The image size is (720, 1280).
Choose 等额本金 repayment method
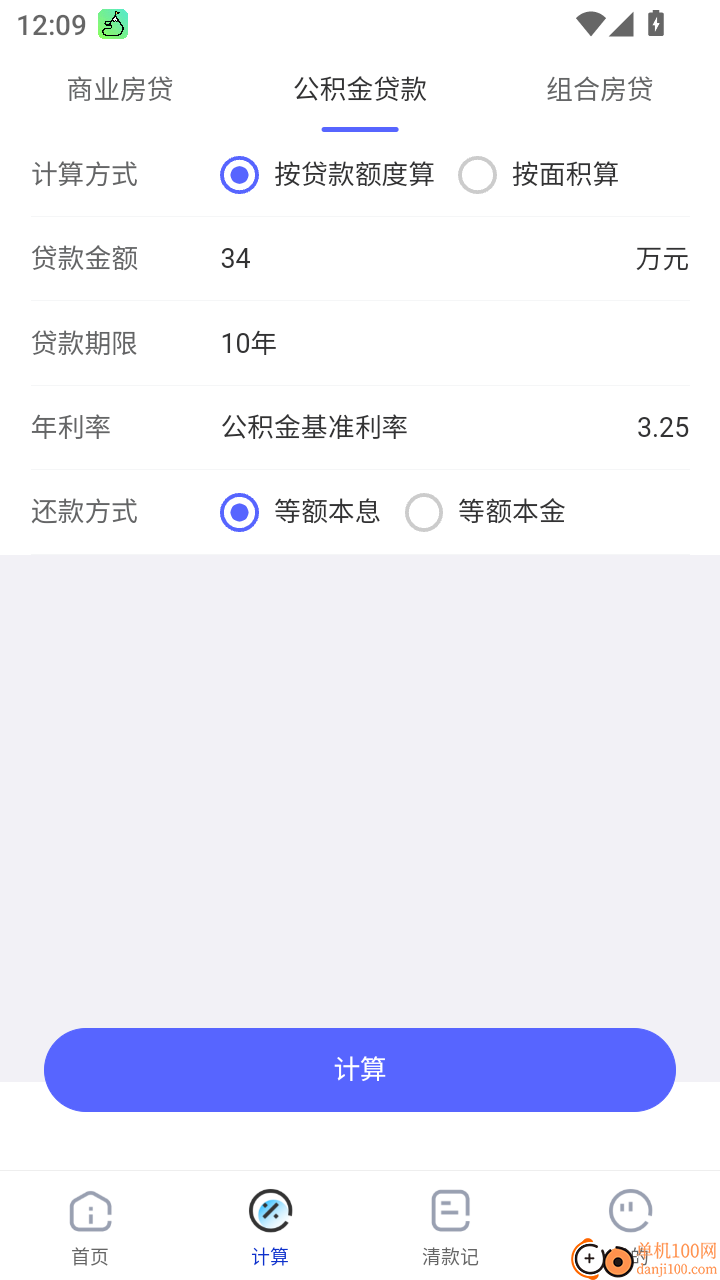[424, 512]
